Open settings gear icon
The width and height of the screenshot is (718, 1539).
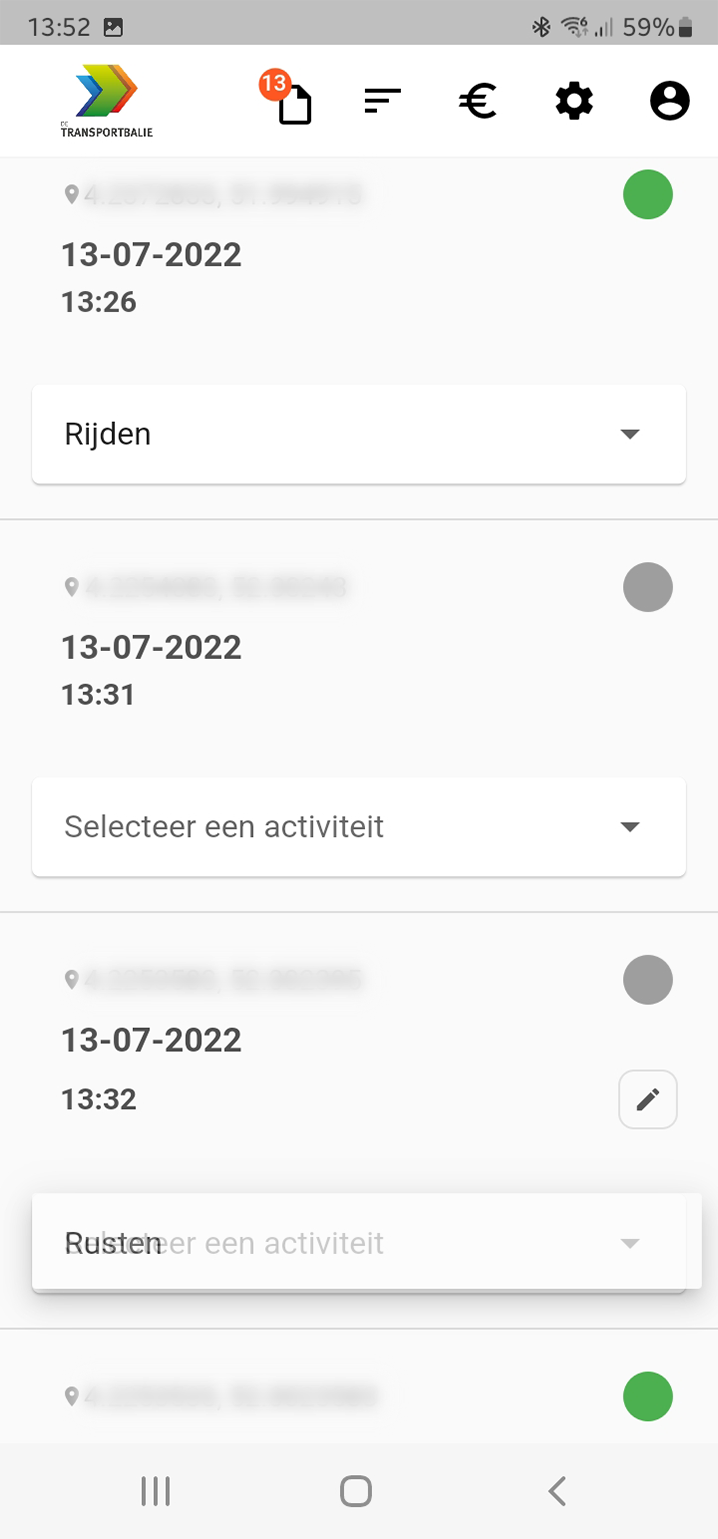tap(574, 101)
